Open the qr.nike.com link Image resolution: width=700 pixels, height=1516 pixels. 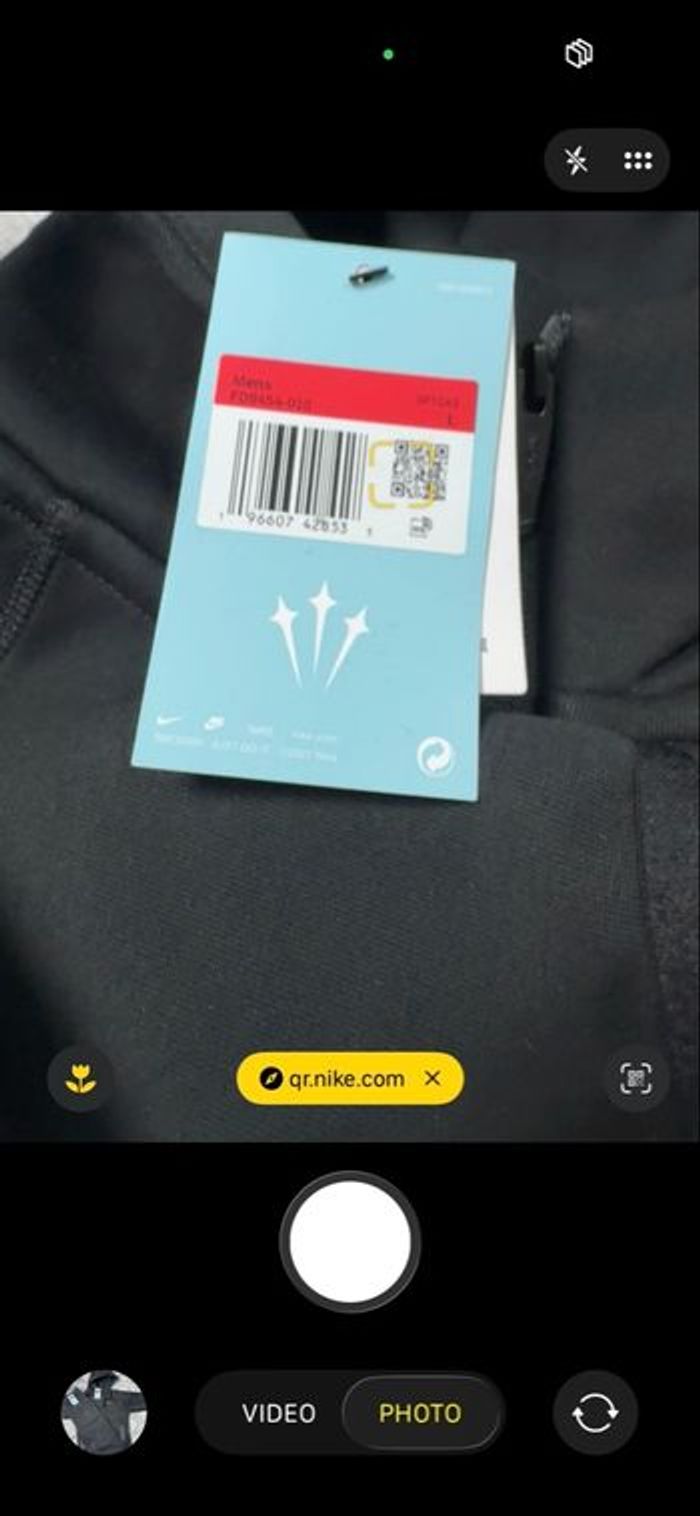pyautogui.click(x=335, y=1078)
